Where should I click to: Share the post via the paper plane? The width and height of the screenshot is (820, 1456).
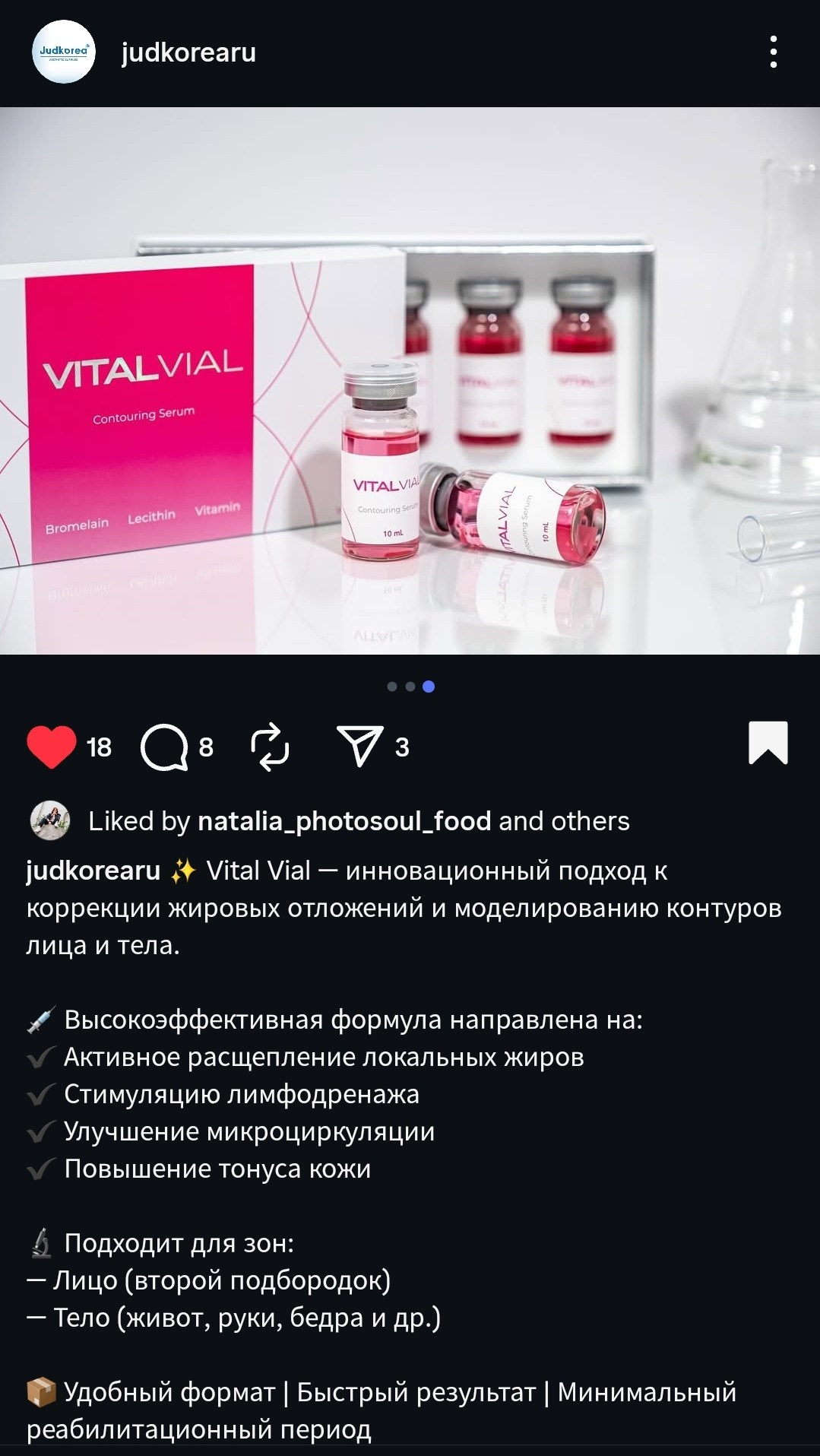359,747
